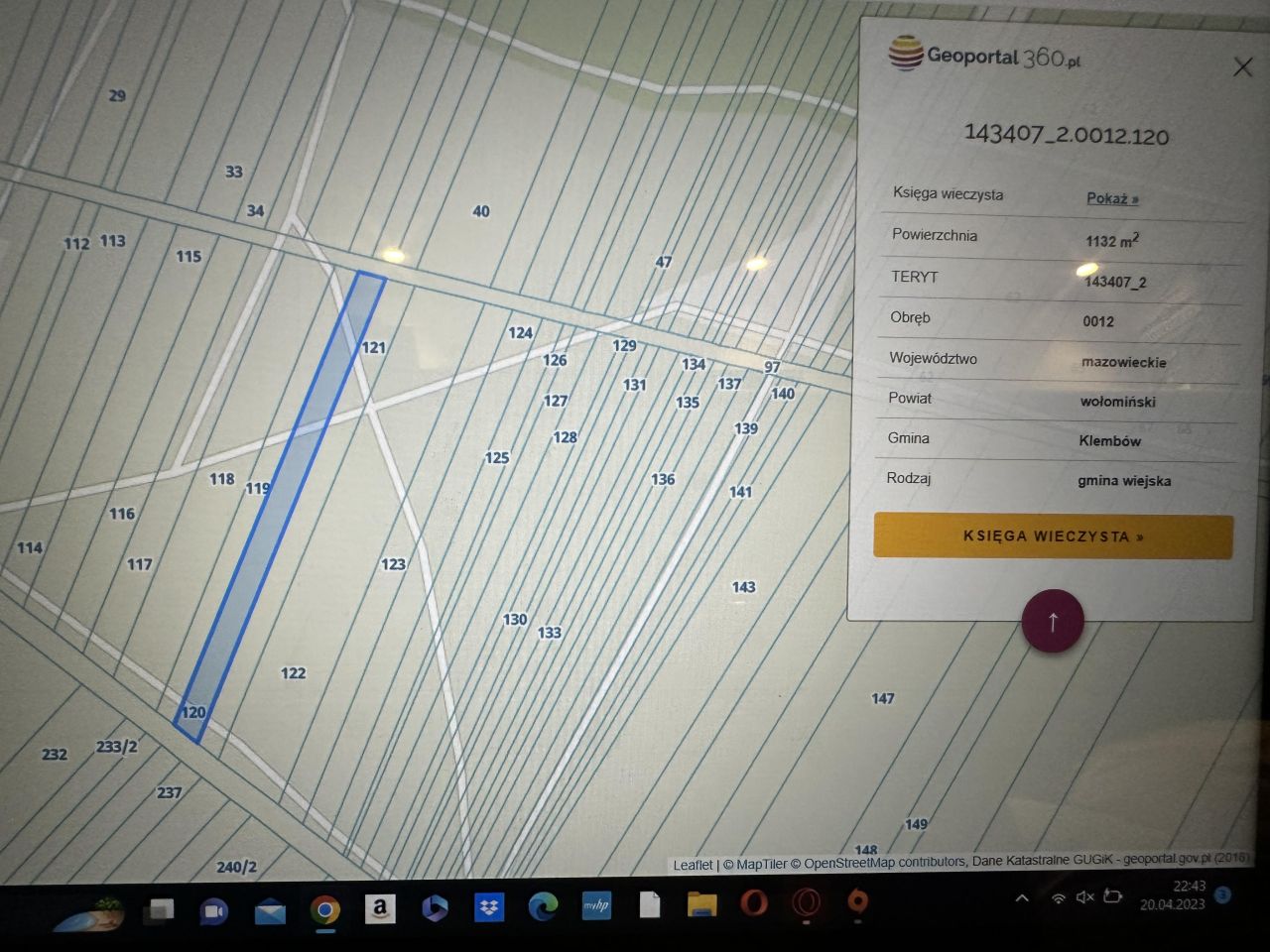Tap the yellow KSIĘGA WIECZYSTA button
This screenshot has width=1270, height=952.
pos(1053,536)
